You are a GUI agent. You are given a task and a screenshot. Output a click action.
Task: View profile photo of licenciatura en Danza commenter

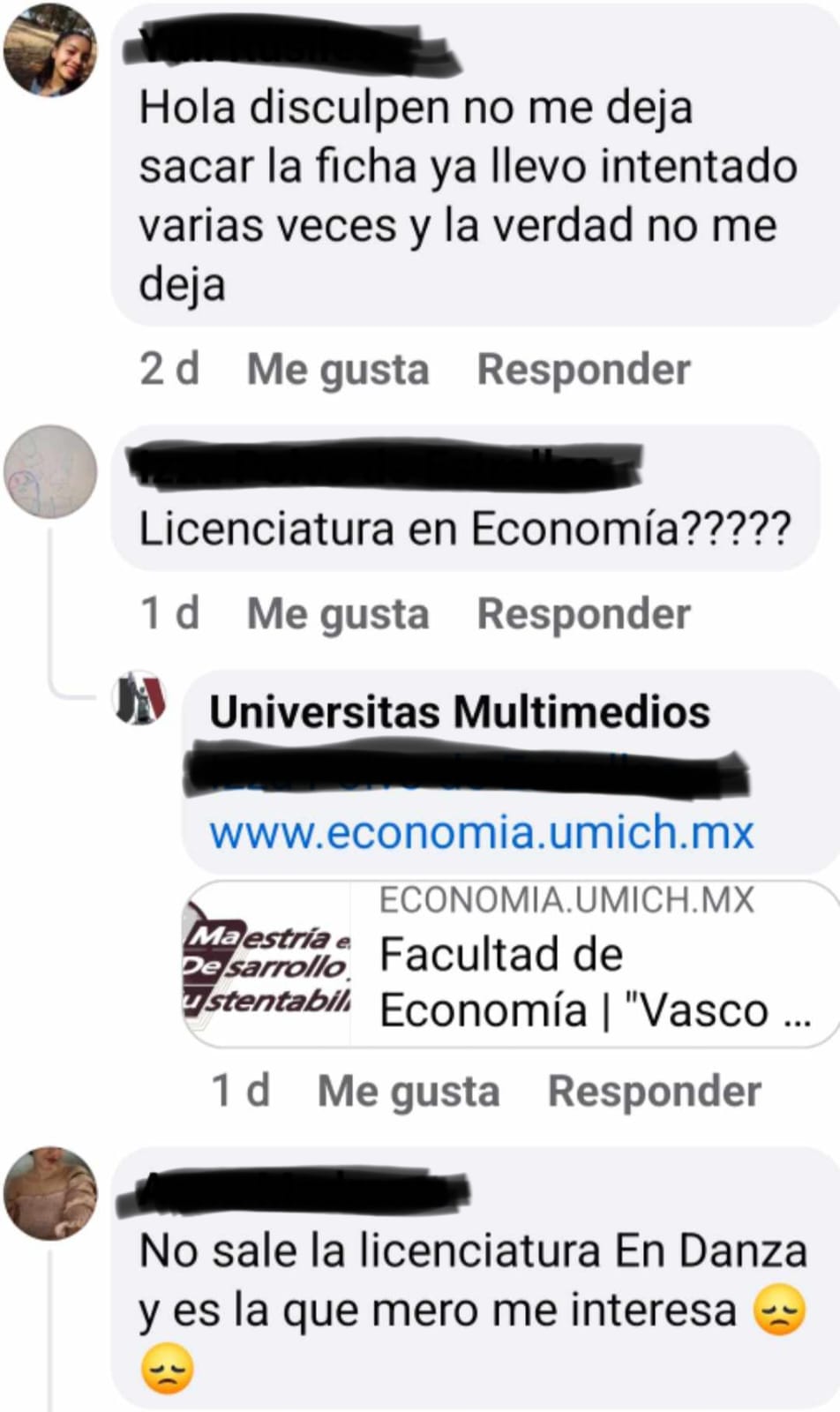[x=51, y=1193]
